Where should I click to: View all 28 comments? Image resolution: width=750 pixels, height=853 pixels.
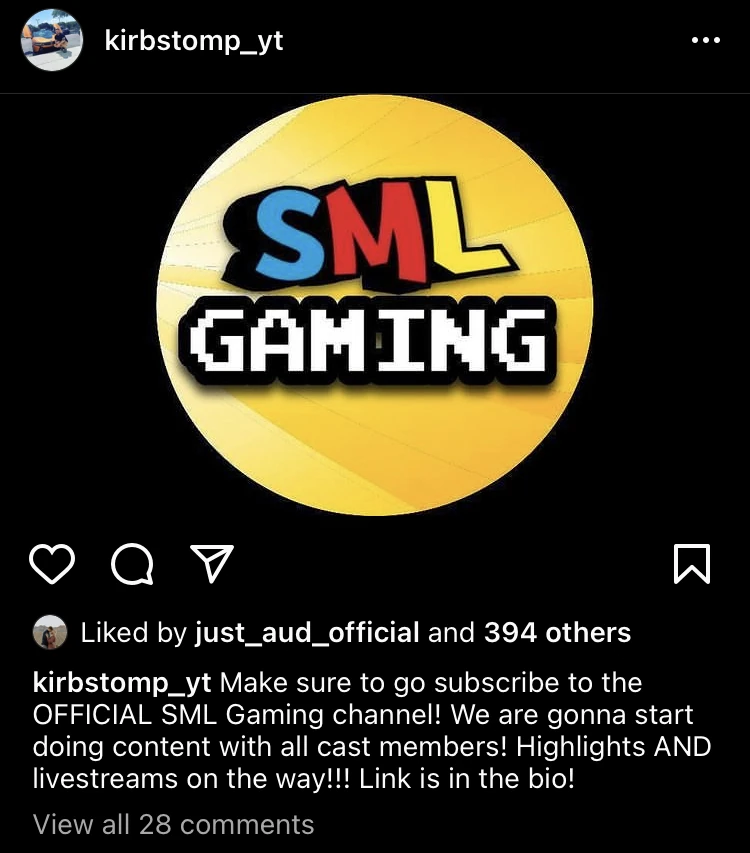point(173,825)
